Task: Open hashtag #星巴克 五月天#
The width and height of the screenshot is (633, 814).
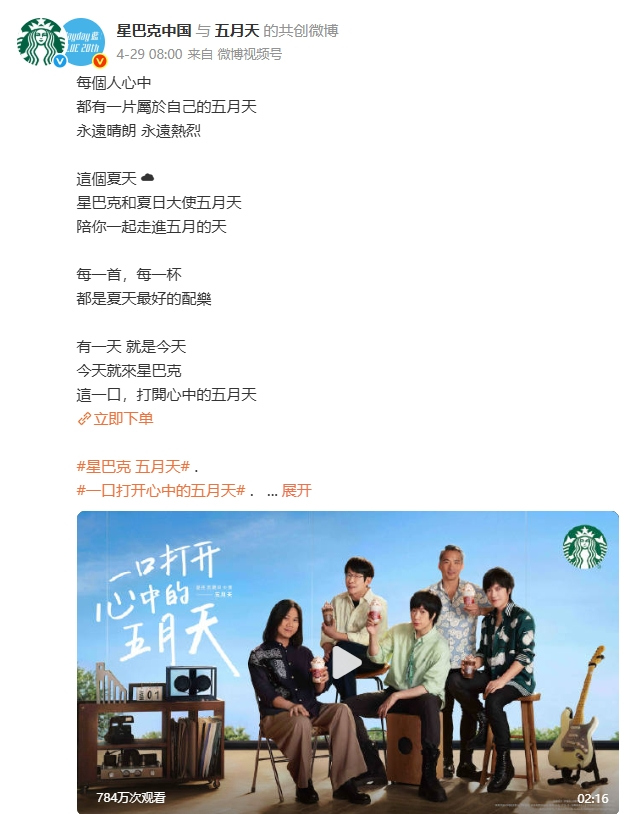Action: (133, 466)
